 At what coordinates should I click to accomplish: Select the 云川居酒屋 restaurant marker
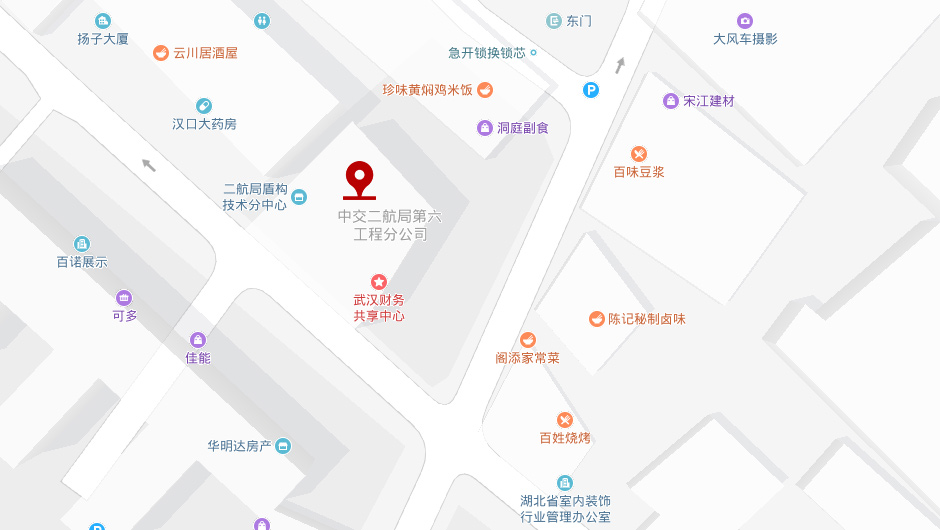pos(161,53)
